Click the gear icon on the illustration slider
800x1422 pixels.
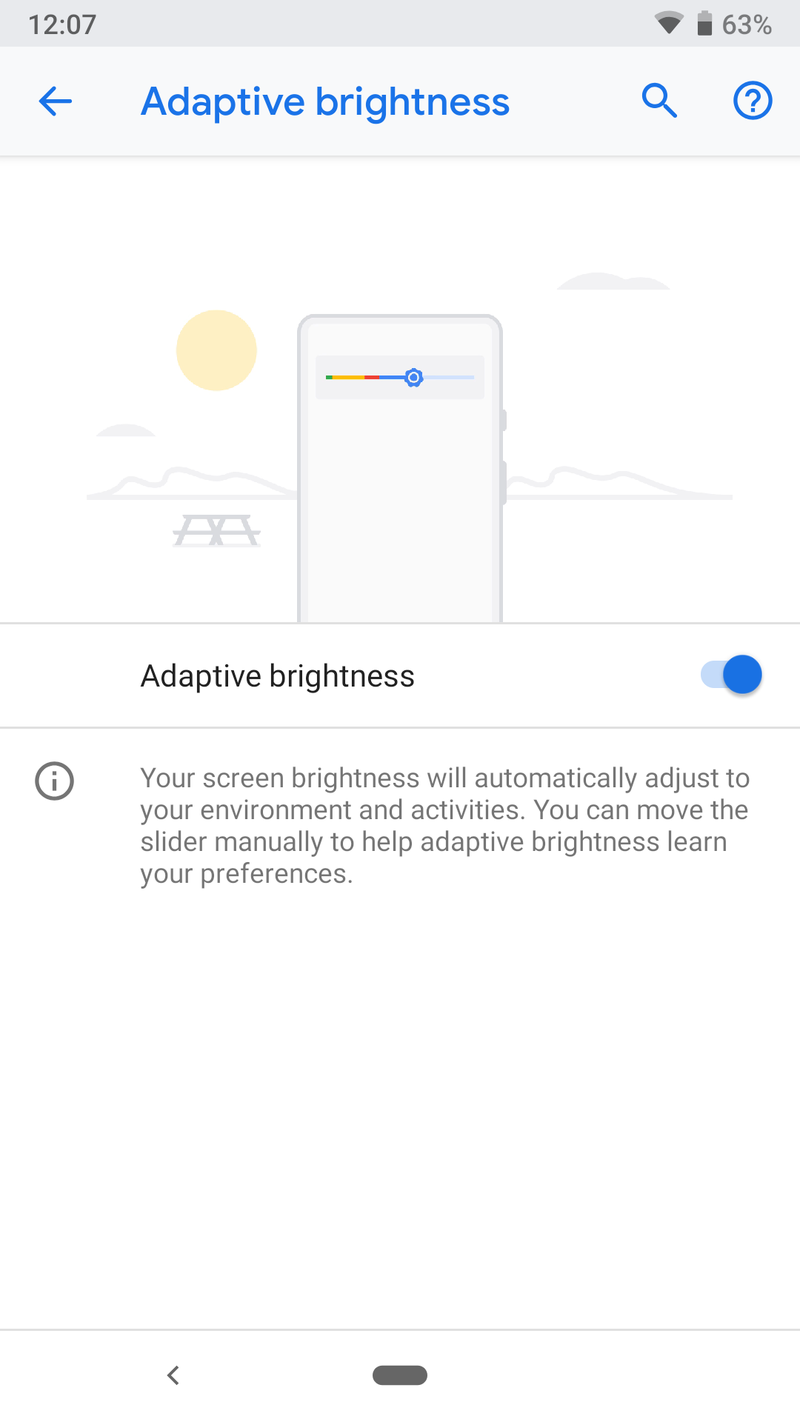pos(413,377)
